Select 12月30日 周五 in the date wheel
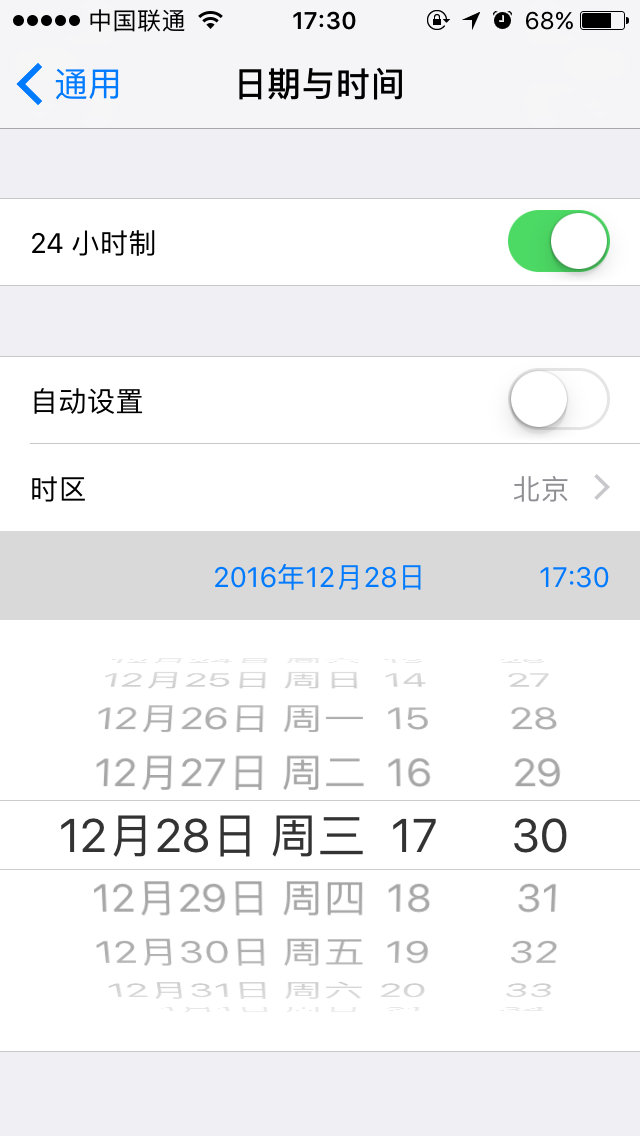Viewport: 640px width, 1136px height. [230, 952]
